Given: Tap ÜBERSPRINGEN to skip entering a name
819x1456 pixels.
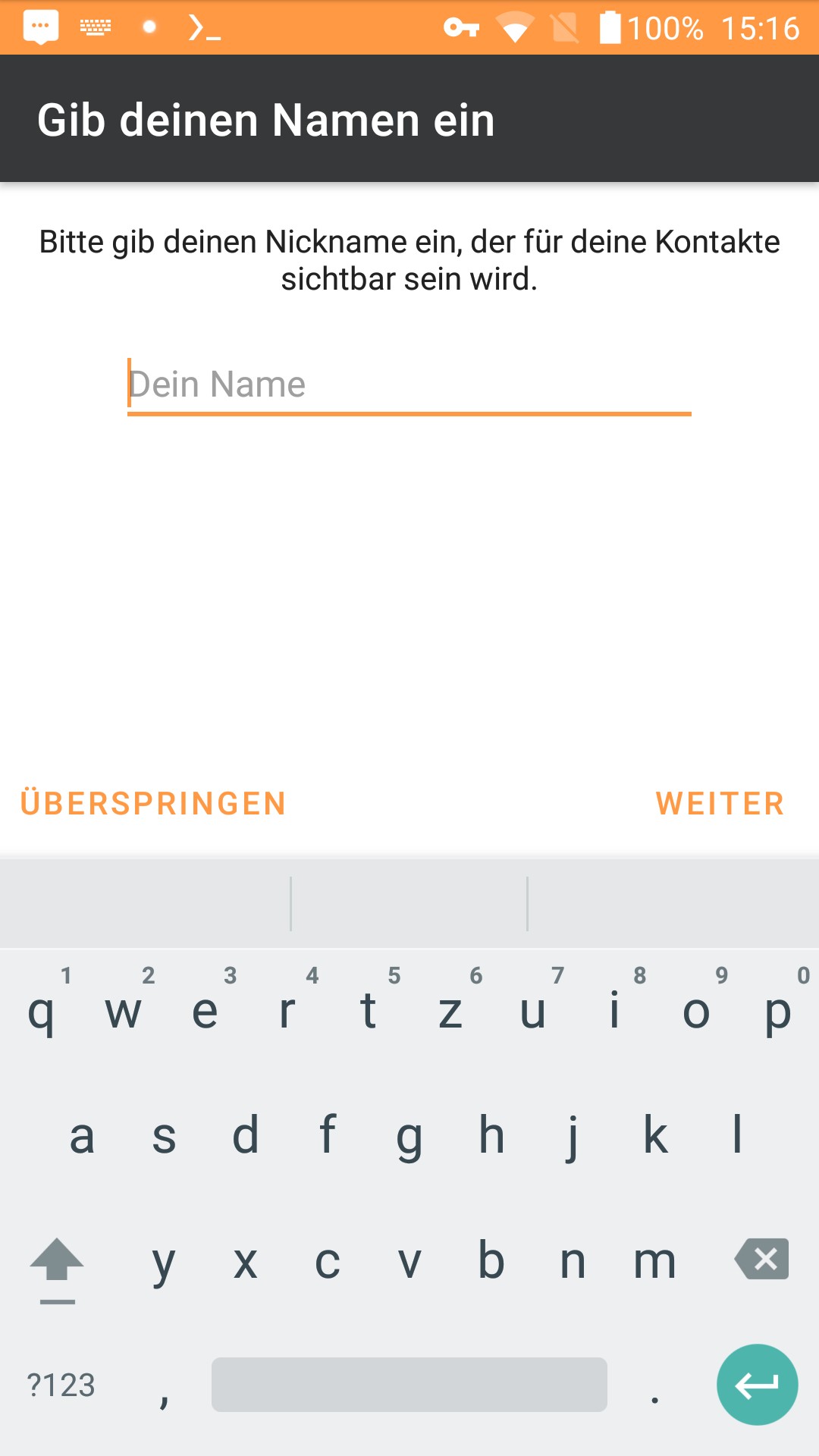Looking at the screenshot, I should [x=153, y=803].
